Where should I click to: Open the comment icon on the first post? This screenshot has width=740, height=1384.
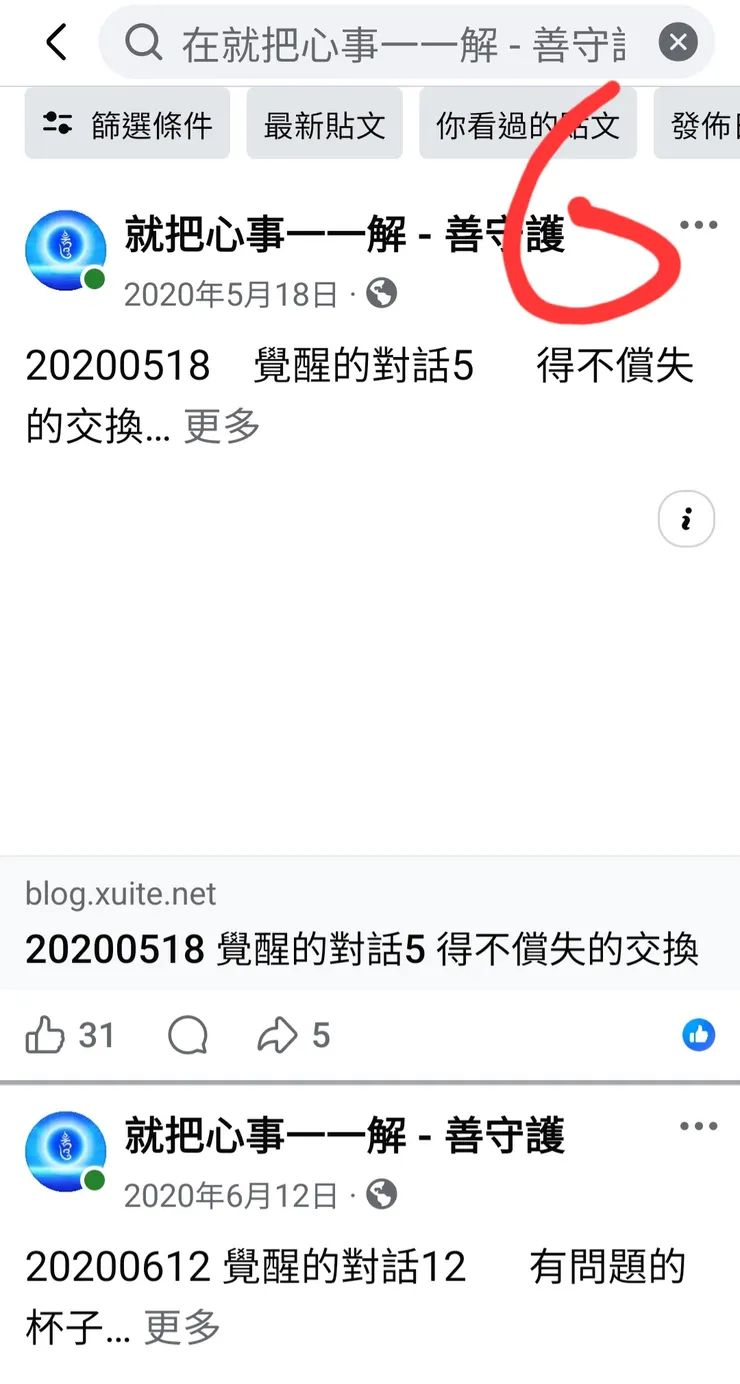point(187,1036)
